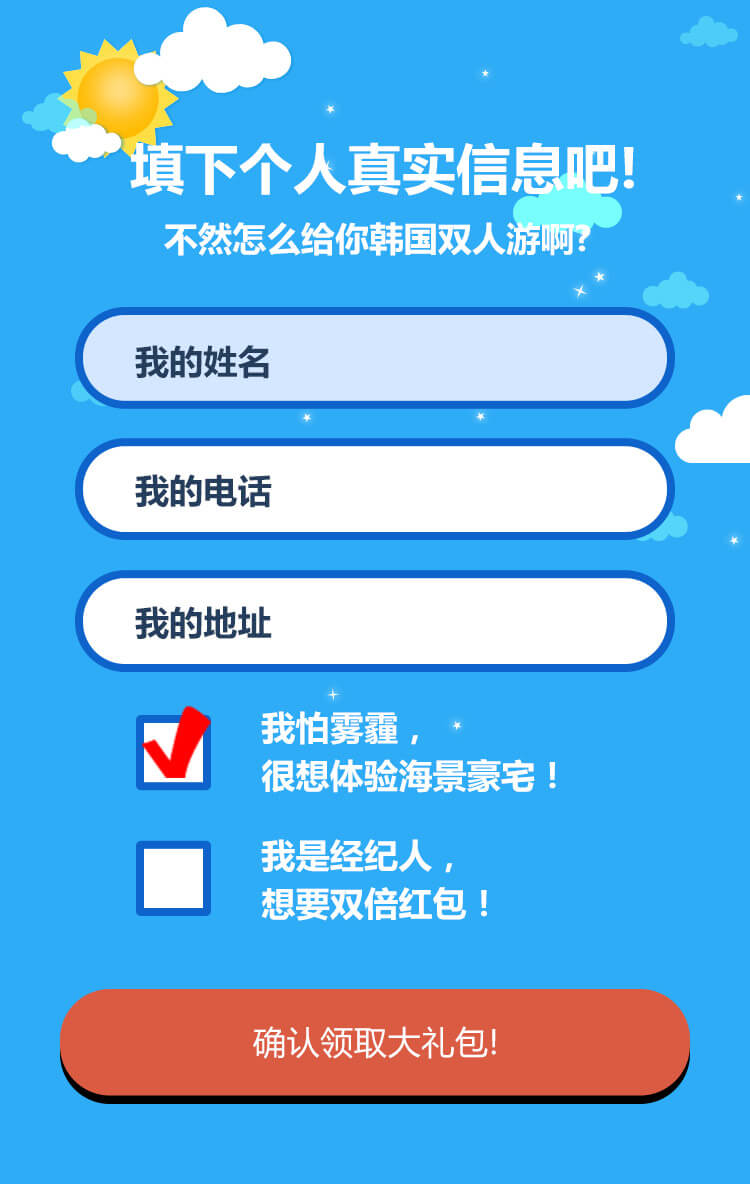Enable the 我是经纪人 agent checkbox
The width and height of the screenshot is (750, 1184).
pos(173,878)
